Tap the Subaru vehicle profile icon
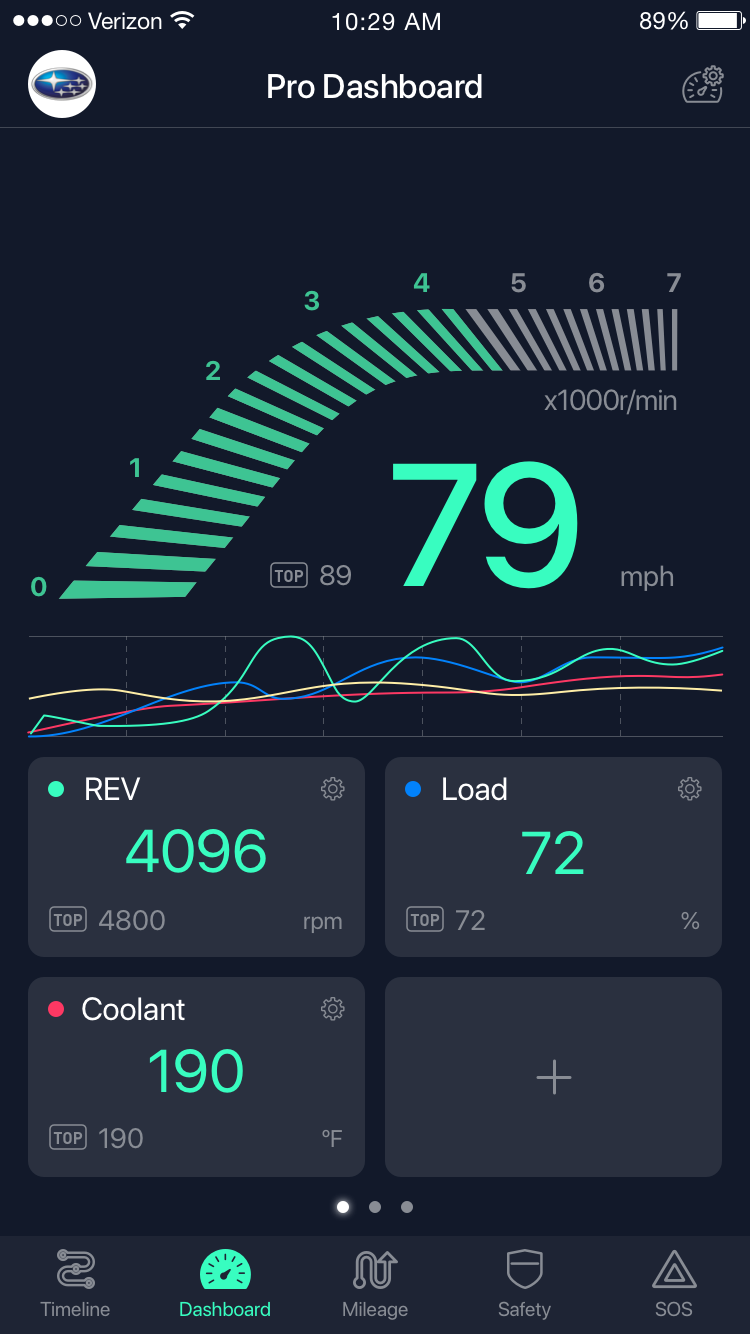The image size is (750, 1334). (62, 85)
